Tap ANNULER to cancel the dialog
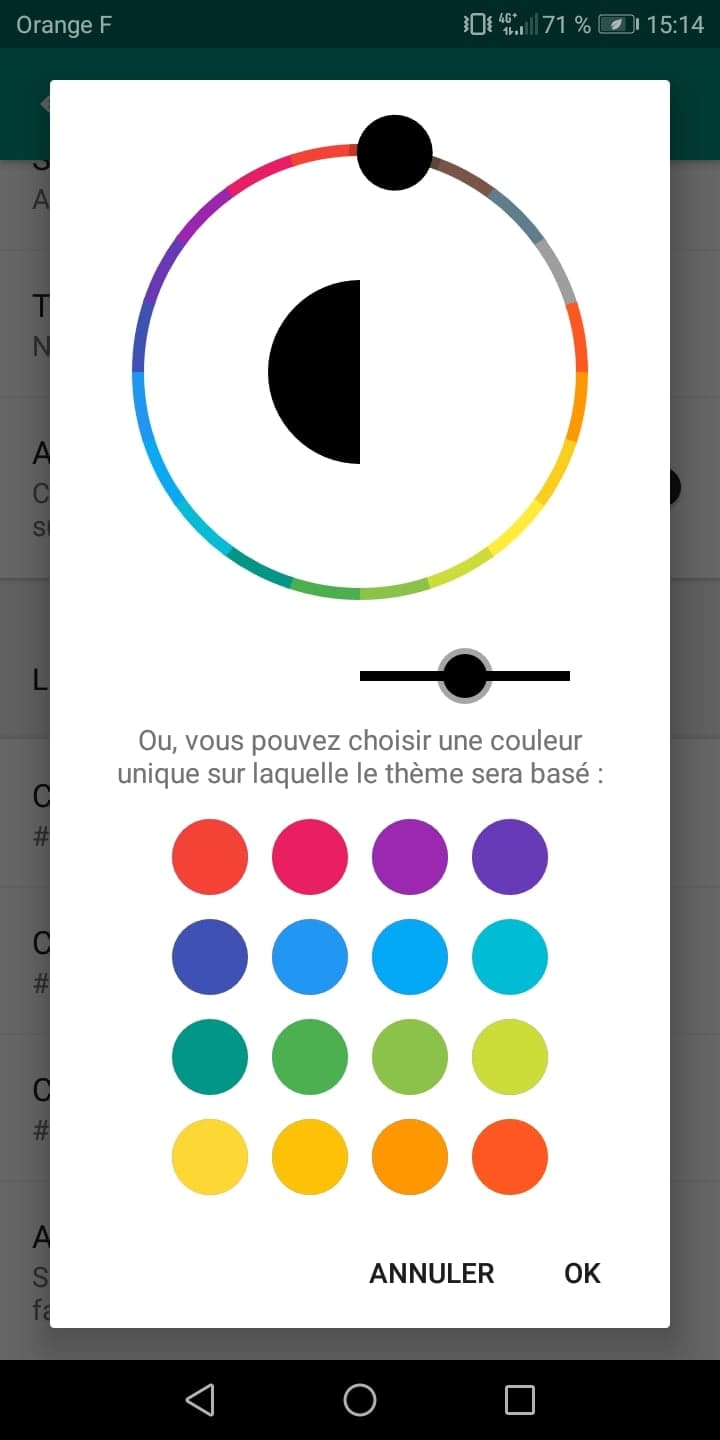The height and width of the screenshot is (1440, 720). (x=432, y=1273)
